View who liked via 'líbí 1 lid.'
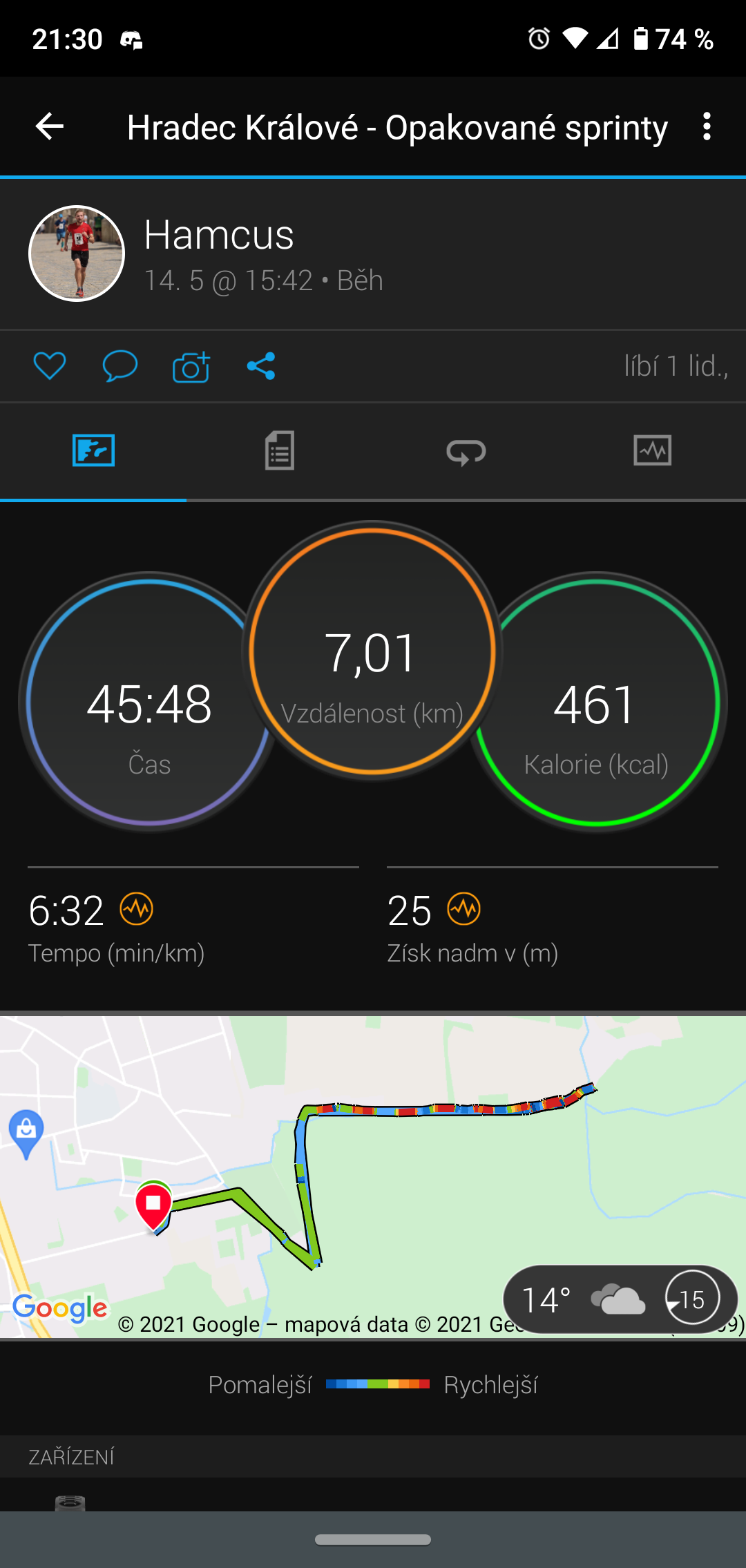 point(676,366)
